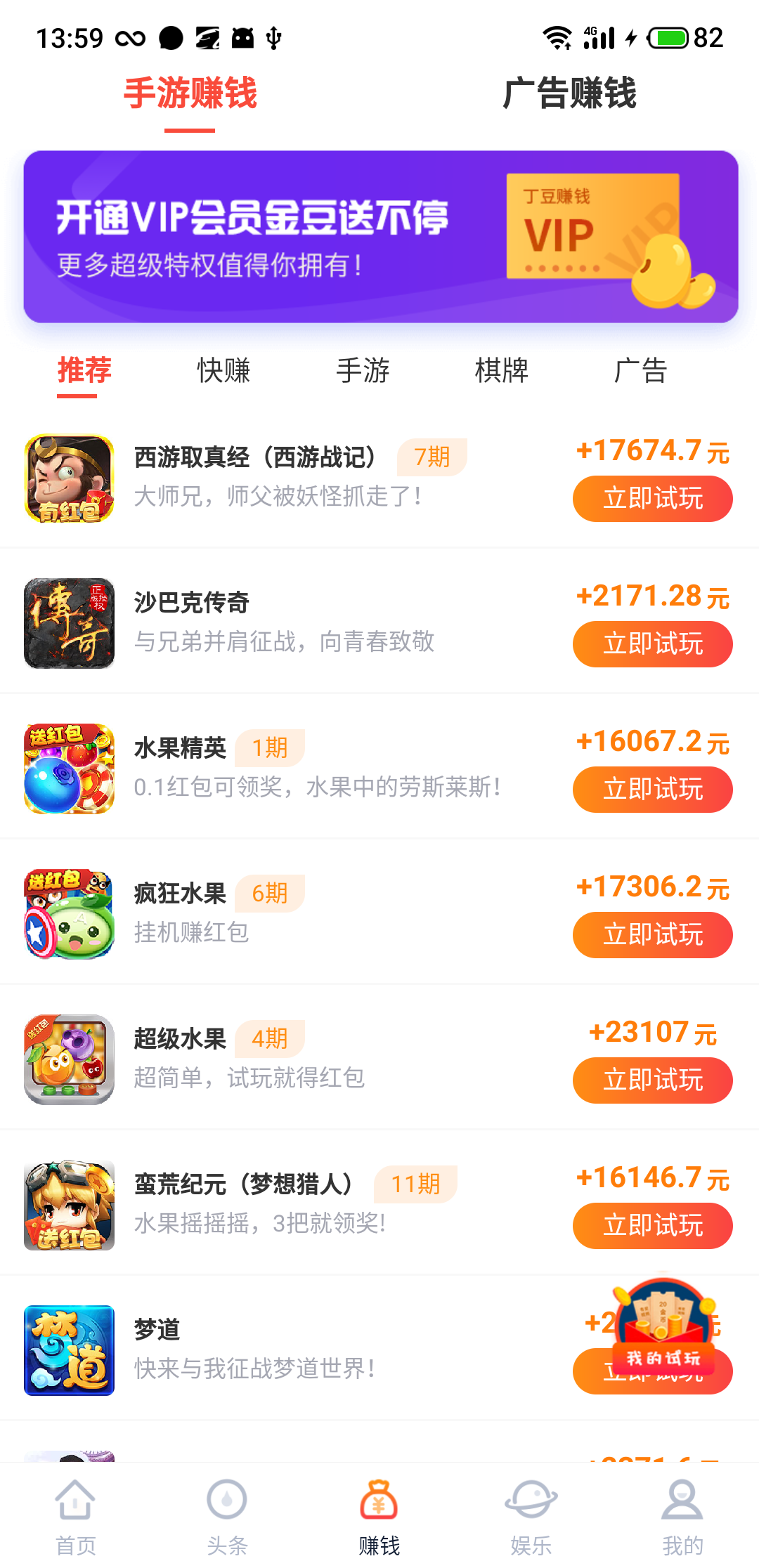Tap 立即试玩 for 西游取真经
Viewport: 759px width, 1568px height.
coord(653,499)
